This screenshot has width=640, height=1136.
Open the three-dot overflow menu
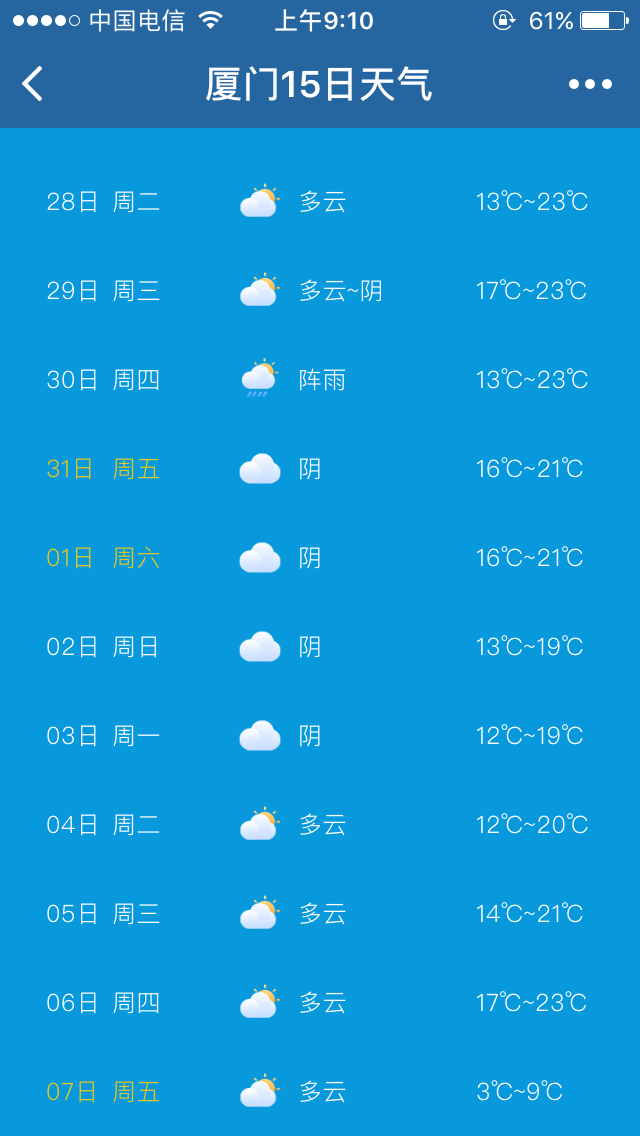[x=590, y=84]
